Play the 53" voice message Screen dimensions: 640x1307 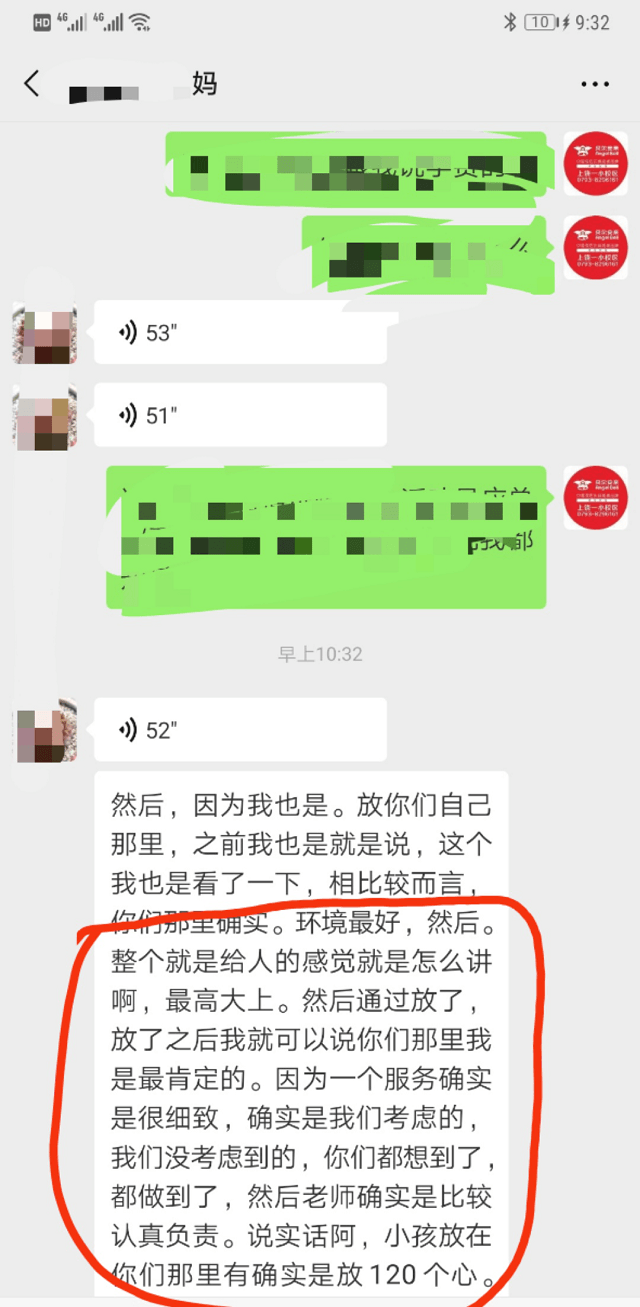[240, 333]
